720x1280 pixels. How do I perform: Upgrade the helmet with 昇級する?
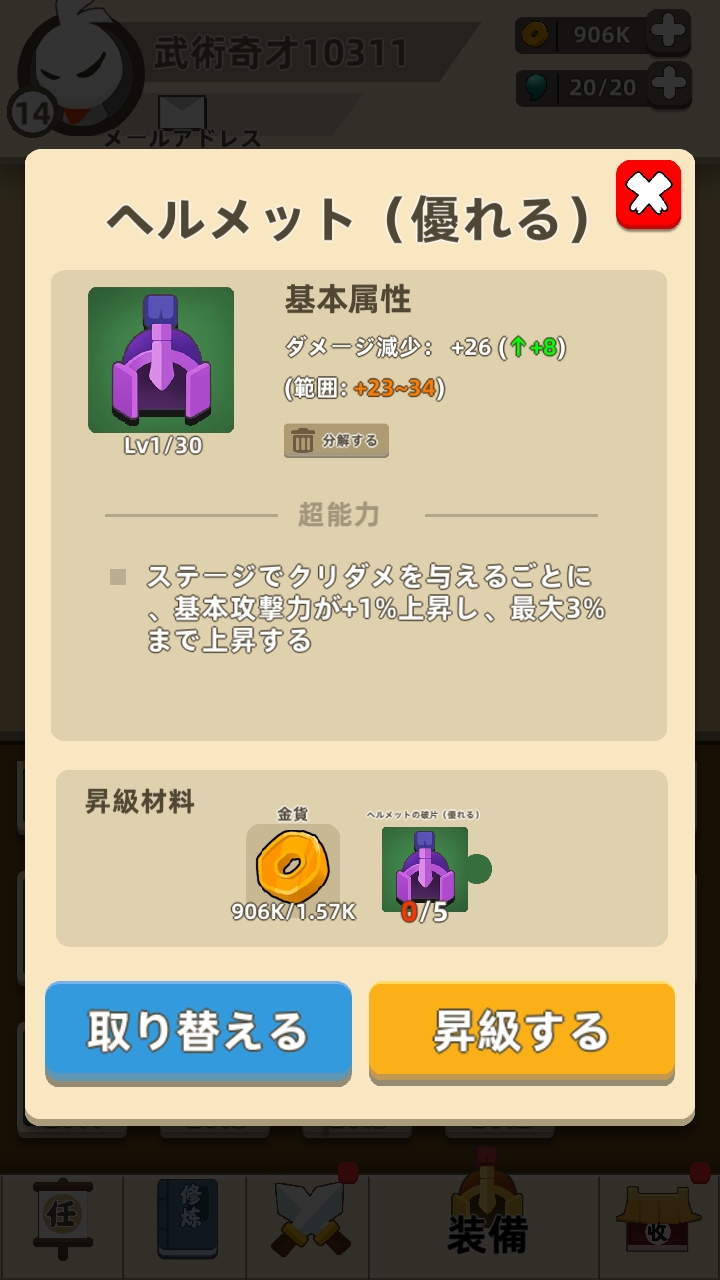click(522, 1033)
